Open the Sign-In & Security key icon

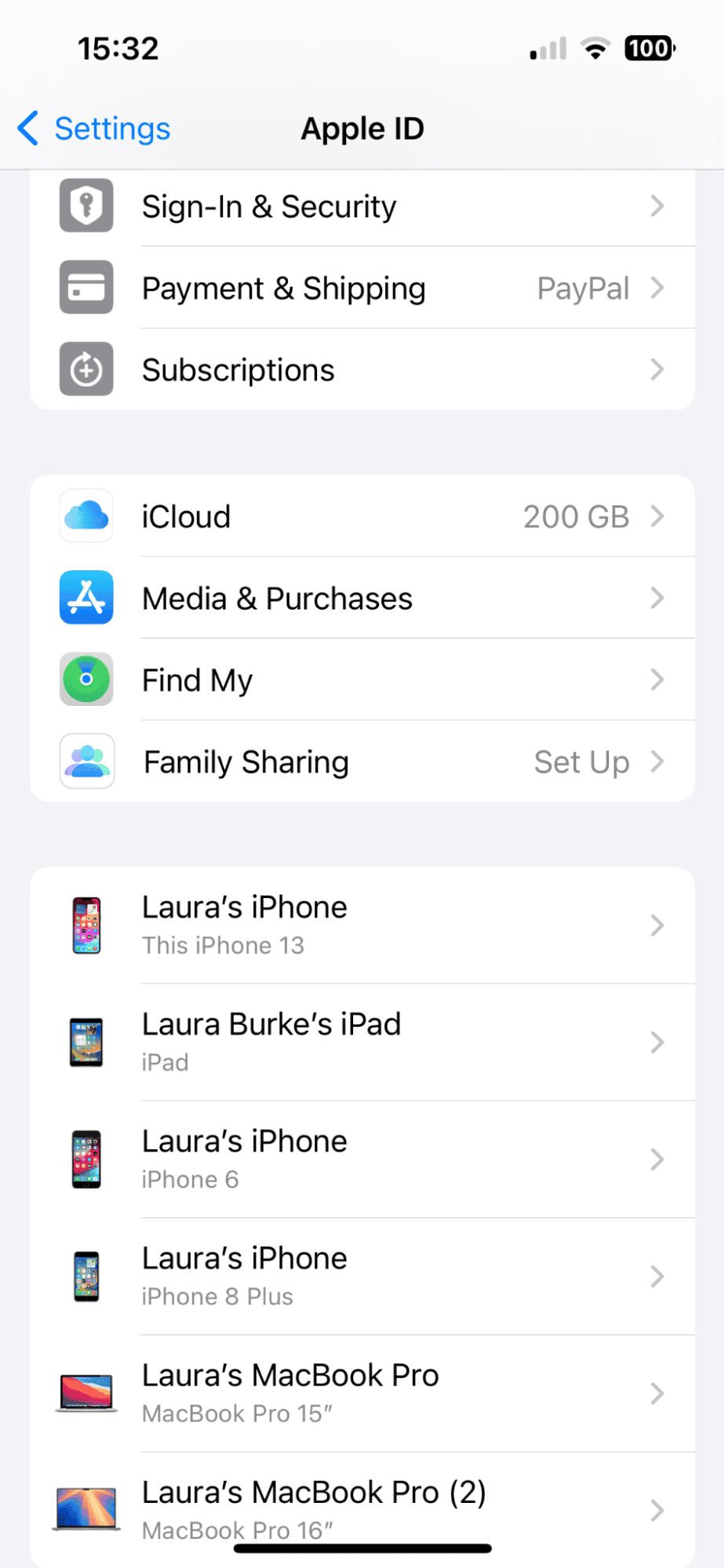(x=86, y=206)
